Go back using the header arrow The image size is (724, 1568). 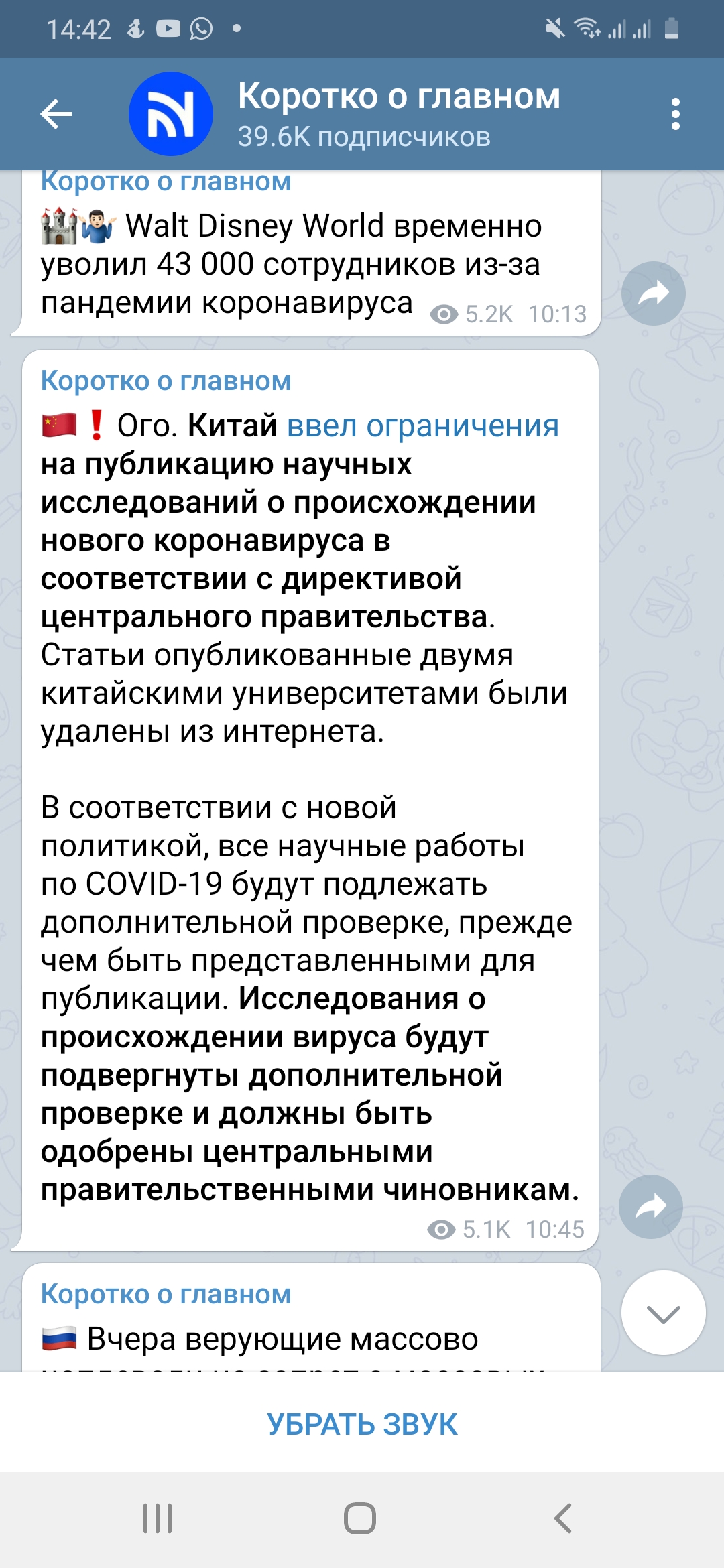[56, 114]
